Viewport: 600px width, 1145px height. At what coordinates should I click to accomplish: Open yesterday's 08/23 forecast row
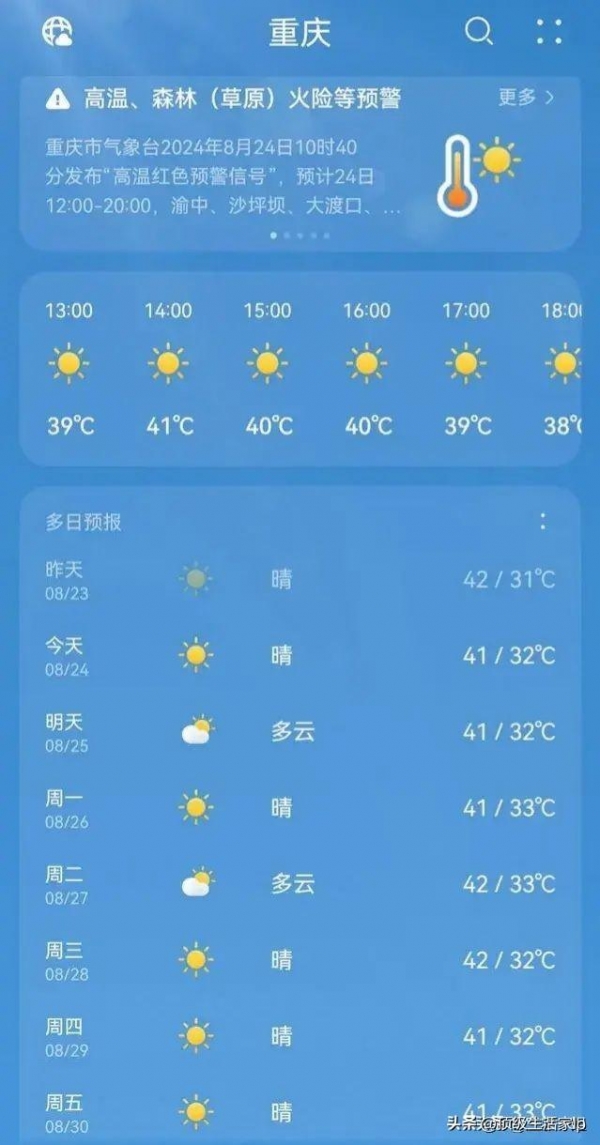pos(300,579)
